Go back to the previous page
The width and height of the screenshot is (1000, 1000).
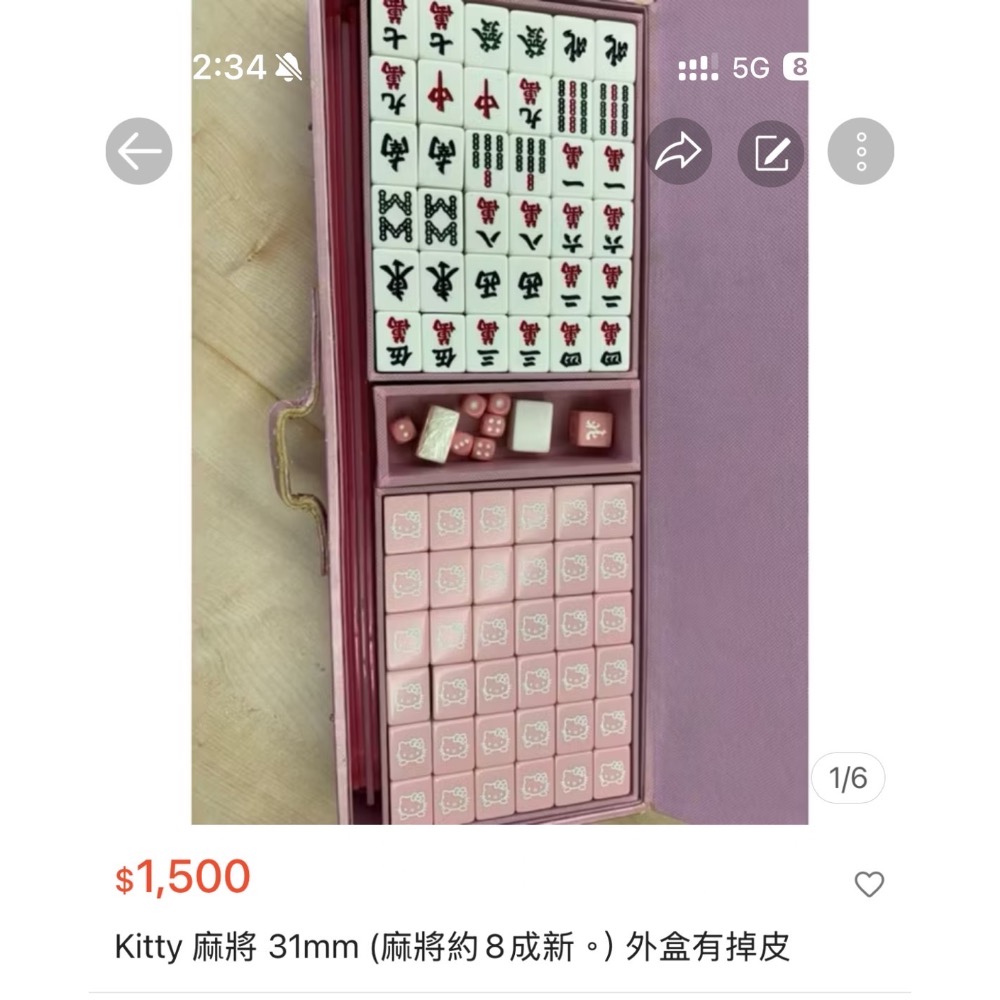(x=139, y=152)
